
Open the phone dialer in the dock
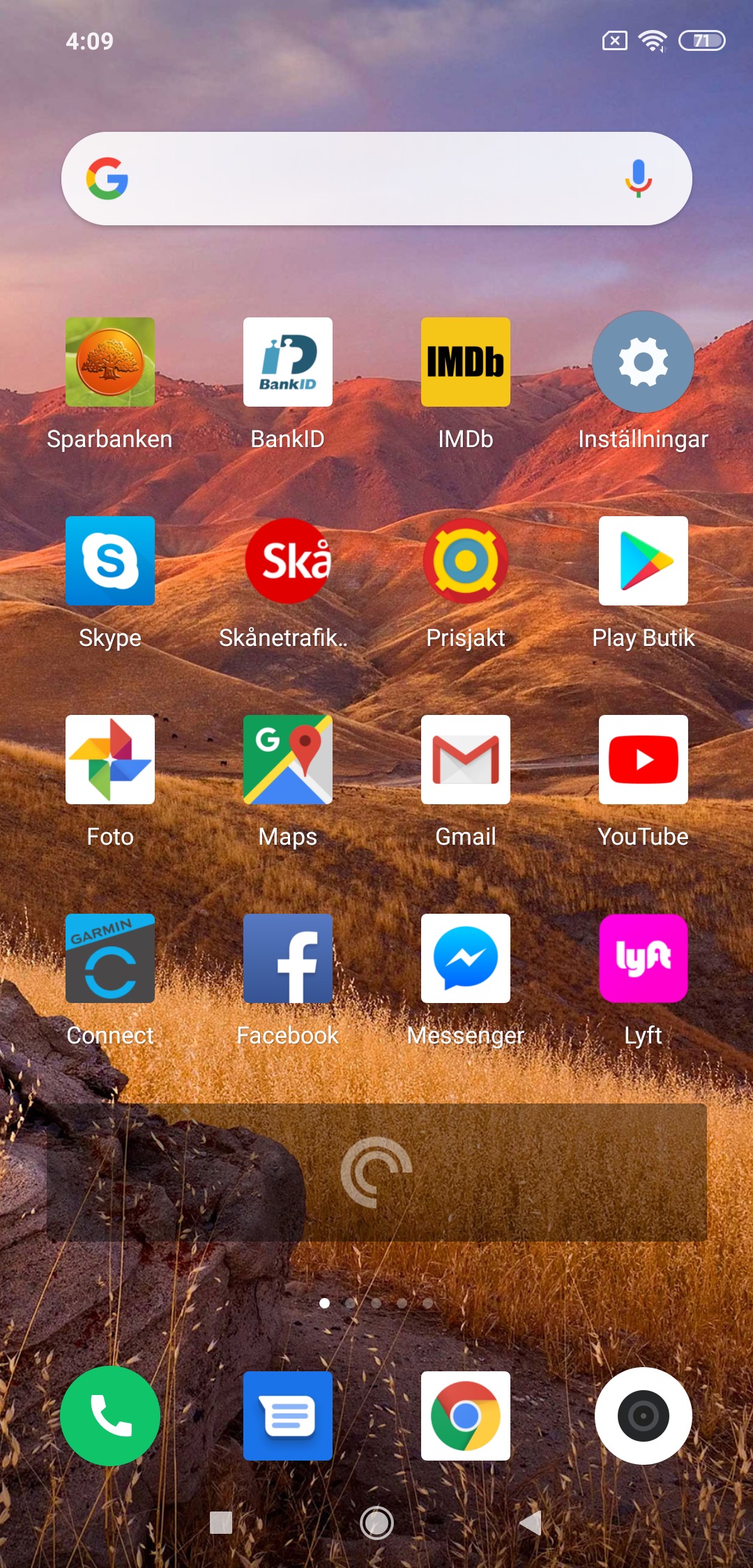(x=110, y=1416)
